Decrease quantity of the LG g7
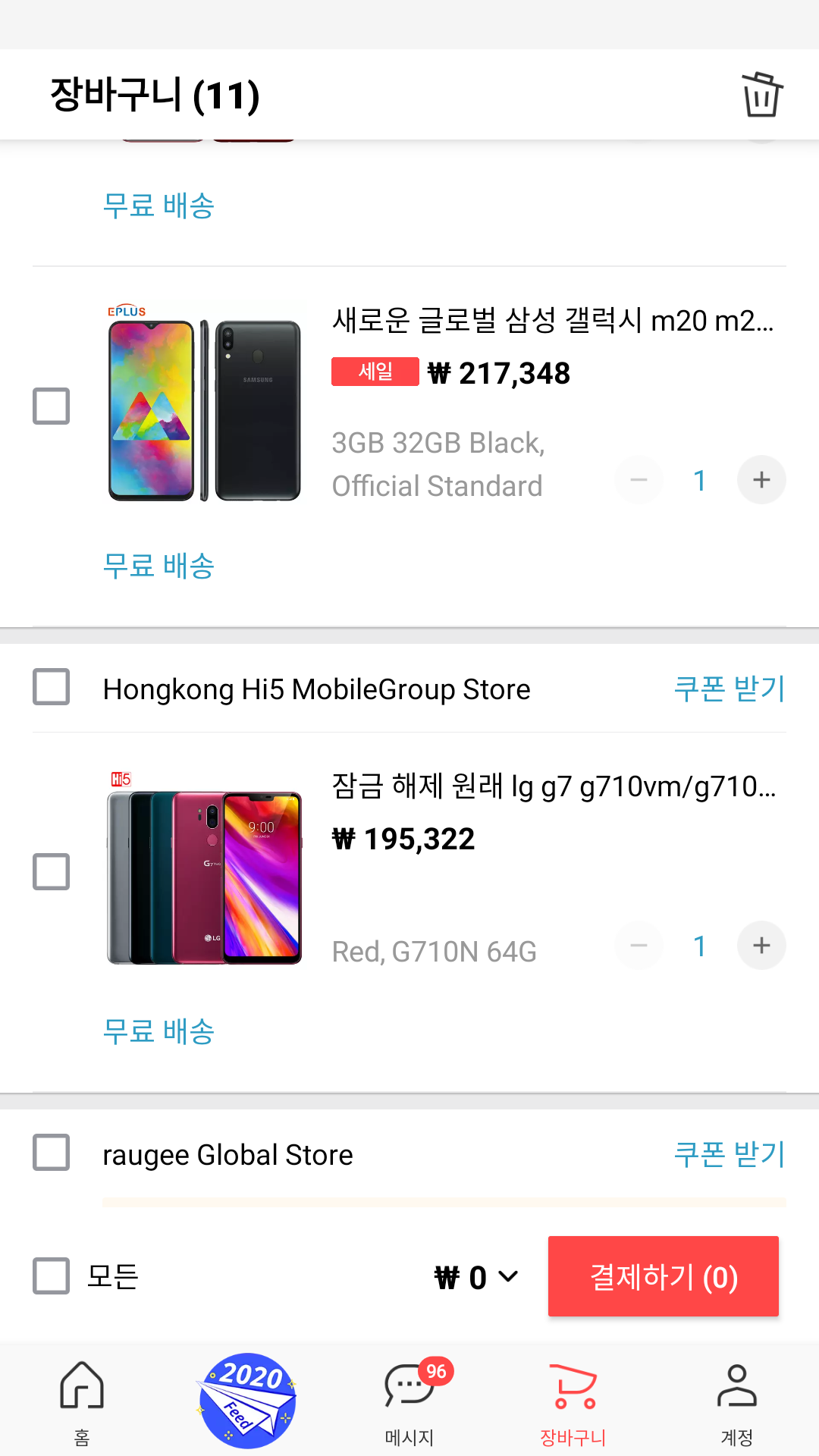The width and height of the screenshot is (819, 1456). (639, 946)
